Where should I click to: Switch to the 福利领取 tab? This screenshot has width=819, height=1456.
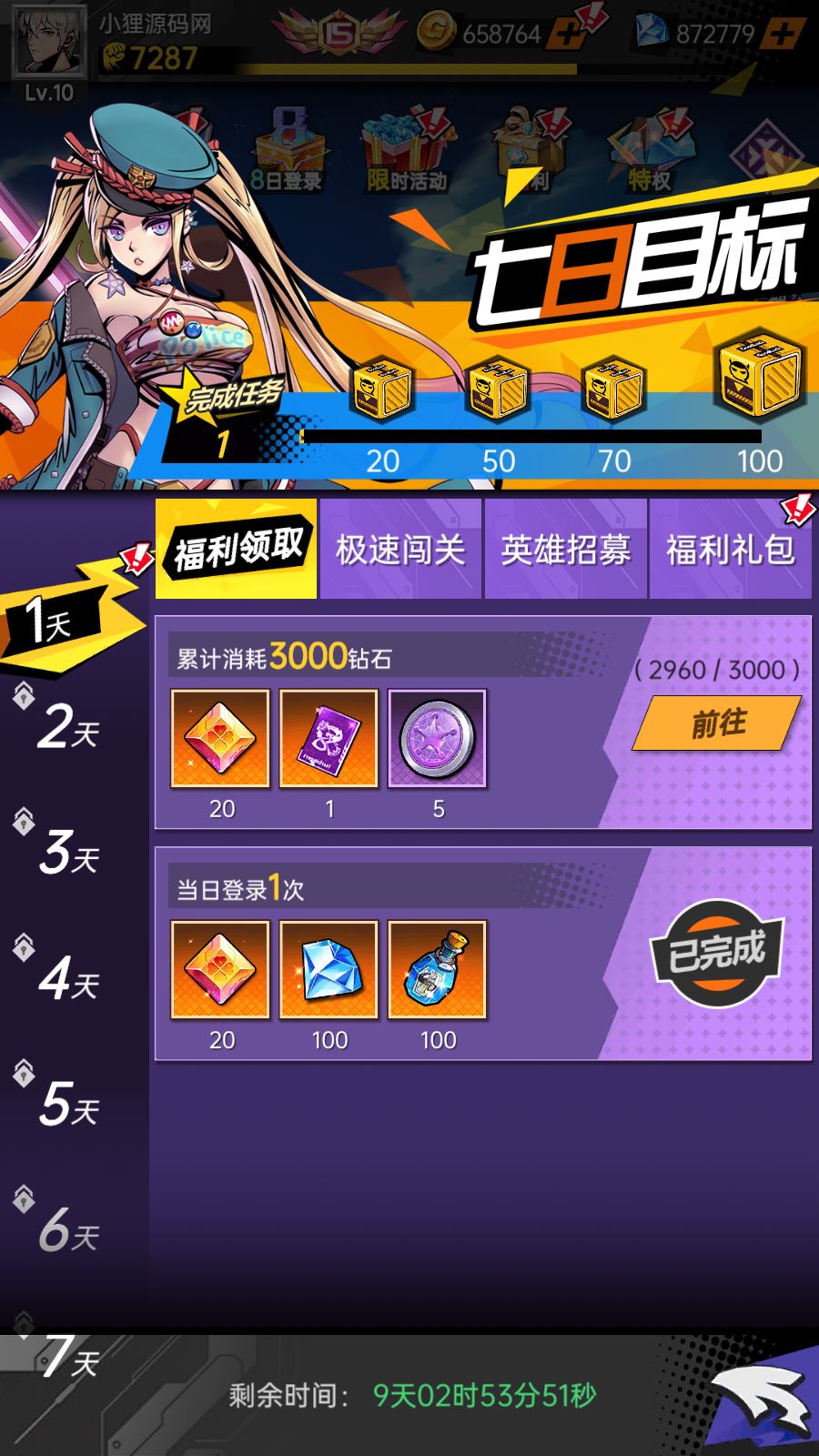click(x=237, y=549)
